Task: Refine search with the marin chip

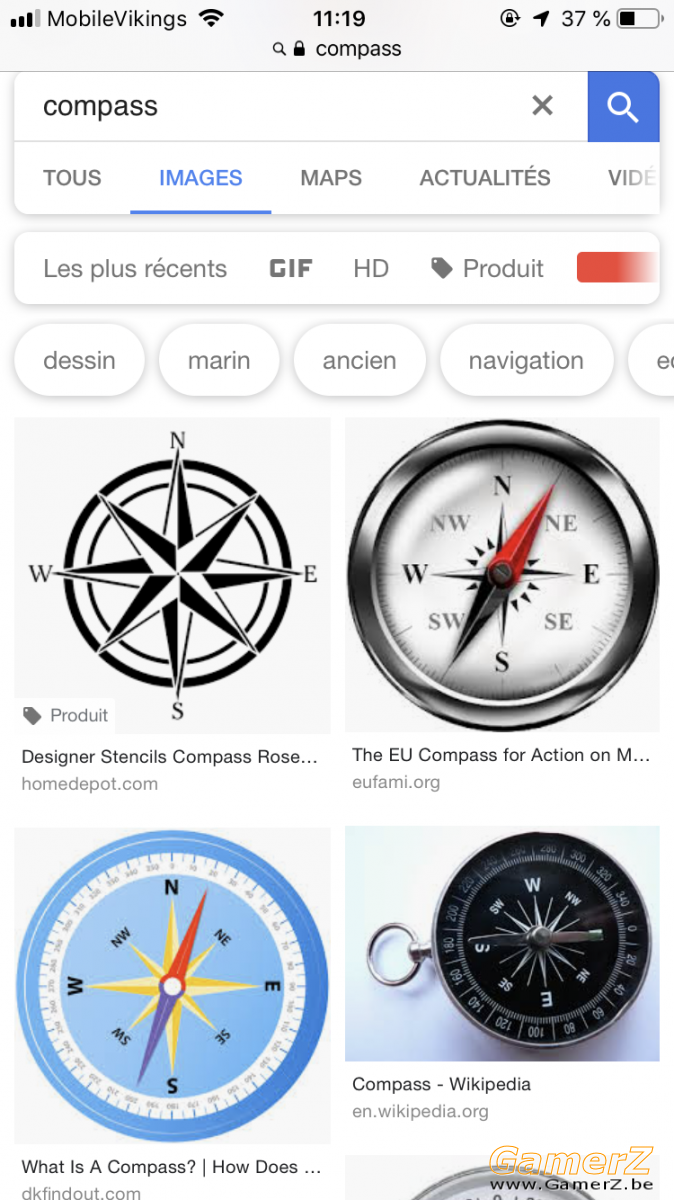Action: point(219,360)
